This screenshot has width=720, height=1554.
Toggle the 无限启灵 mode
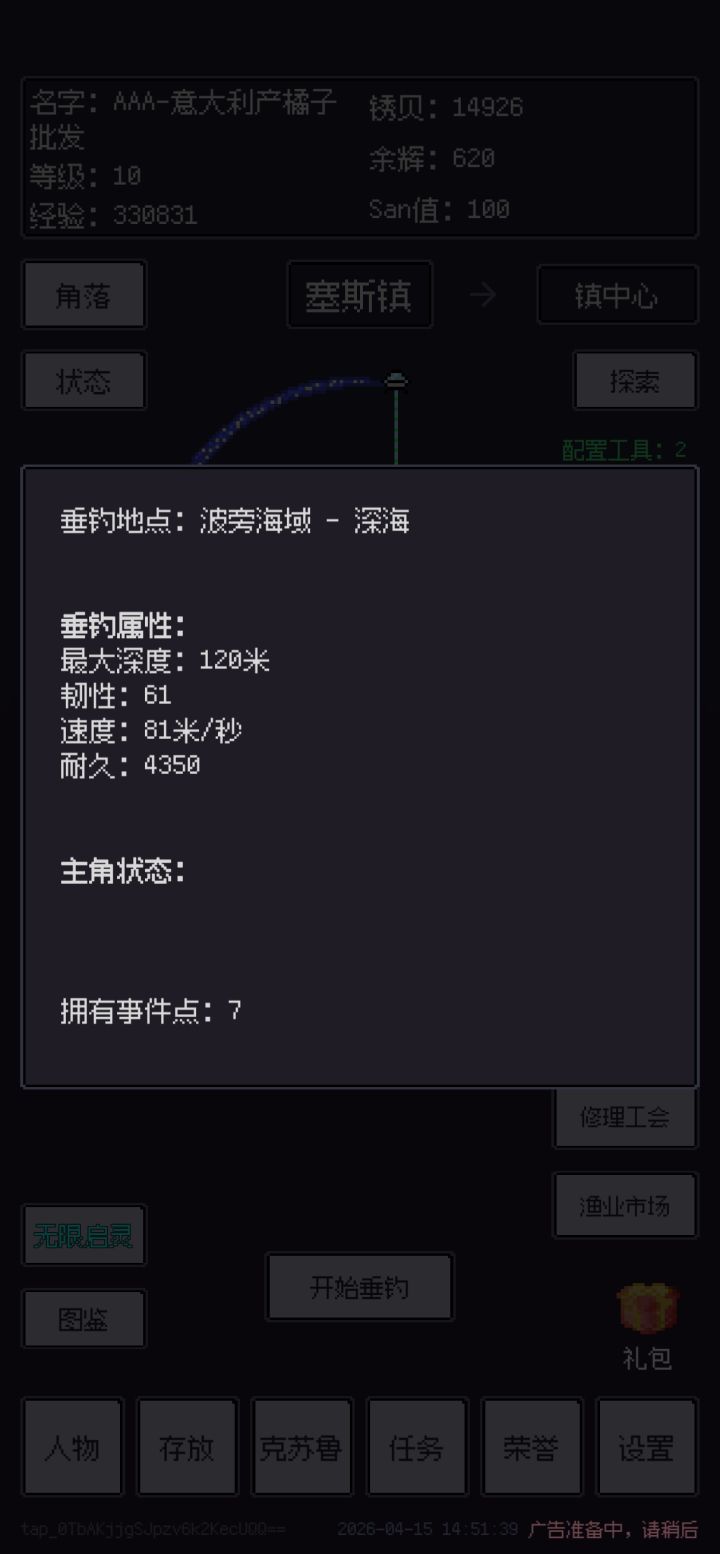[84, 1235]
